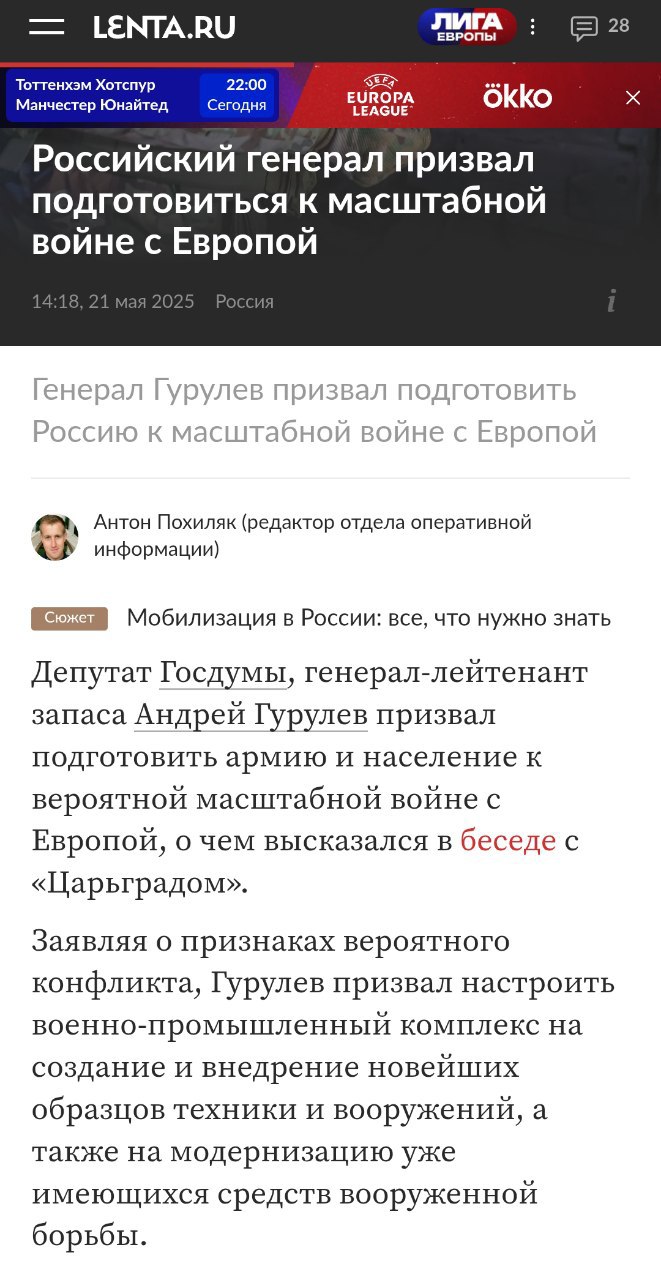This screenshot has height=1280, width=661.
Task: Open the Андрей Гурулев link
Action: click(251, 717)
